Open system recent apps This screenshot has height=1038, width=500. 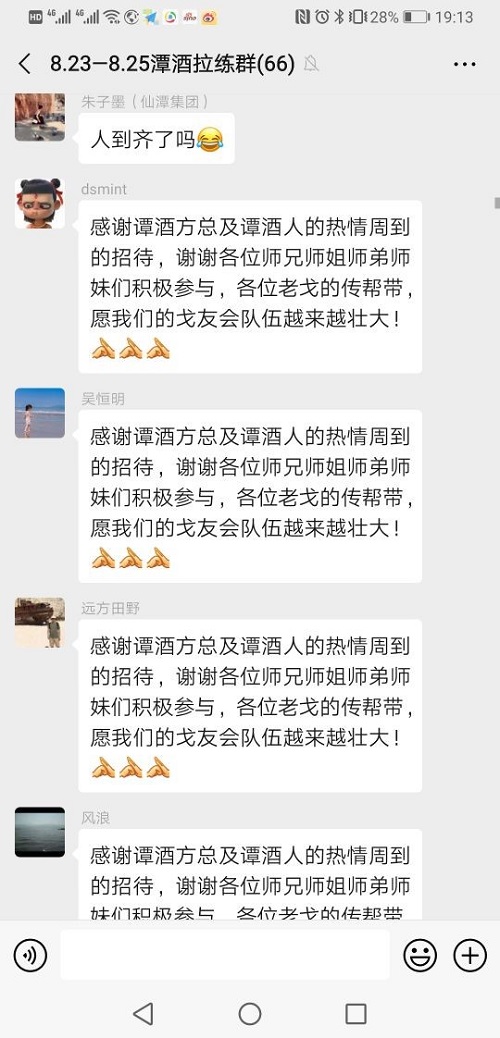(x=356, y=1014)
